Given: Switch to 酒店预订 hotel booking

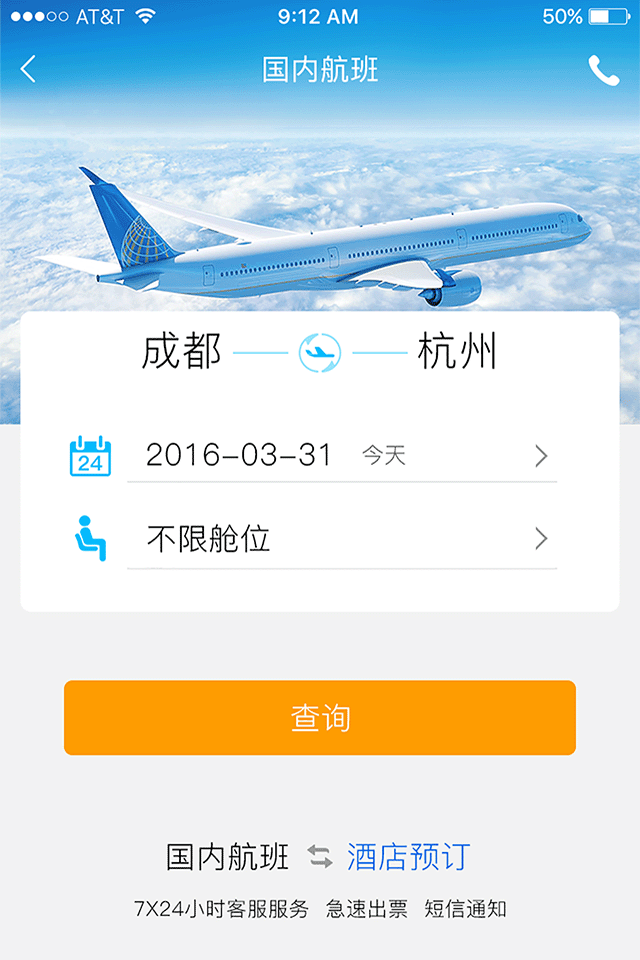Looking at the screenshot, I should pos(408,857).
